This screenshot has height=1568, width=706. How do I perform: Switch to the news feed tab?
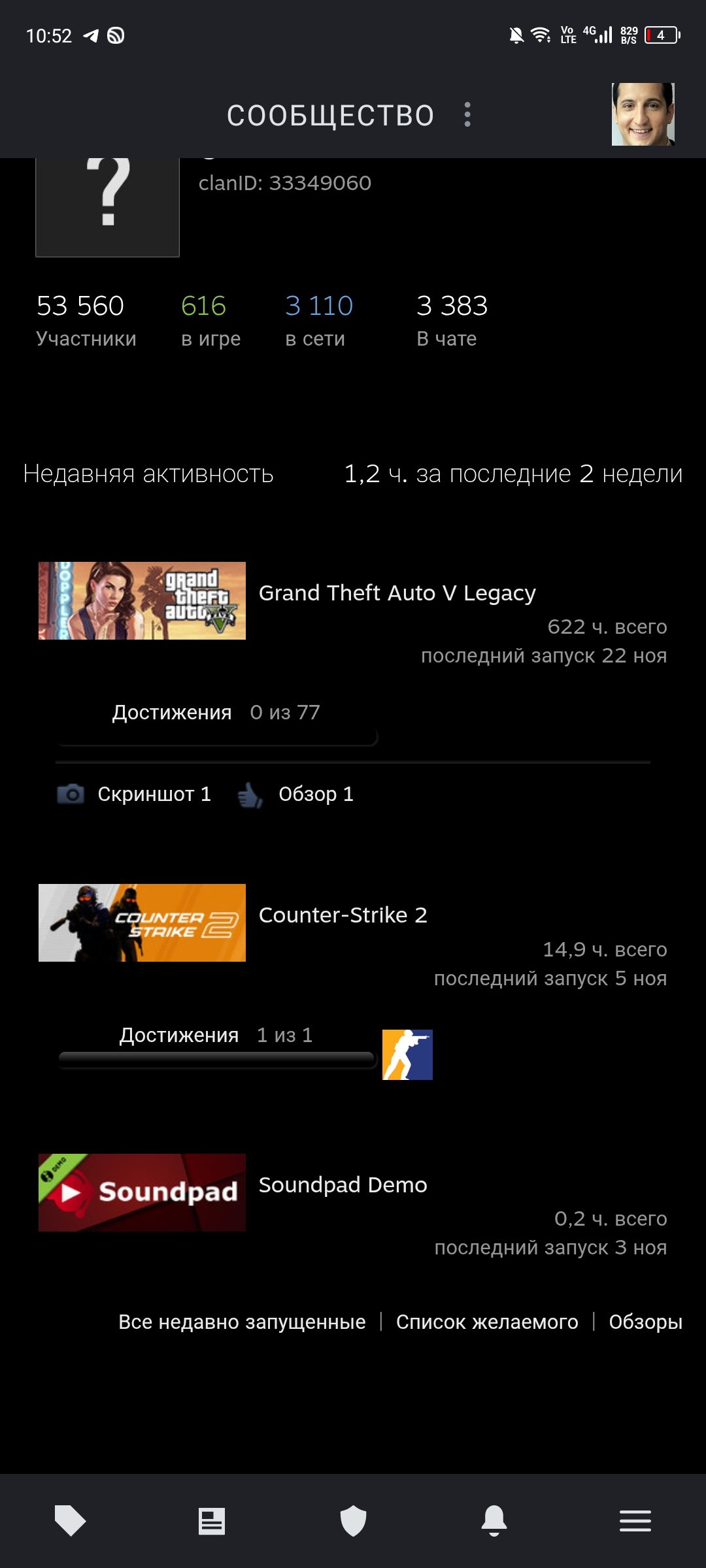212,1521
